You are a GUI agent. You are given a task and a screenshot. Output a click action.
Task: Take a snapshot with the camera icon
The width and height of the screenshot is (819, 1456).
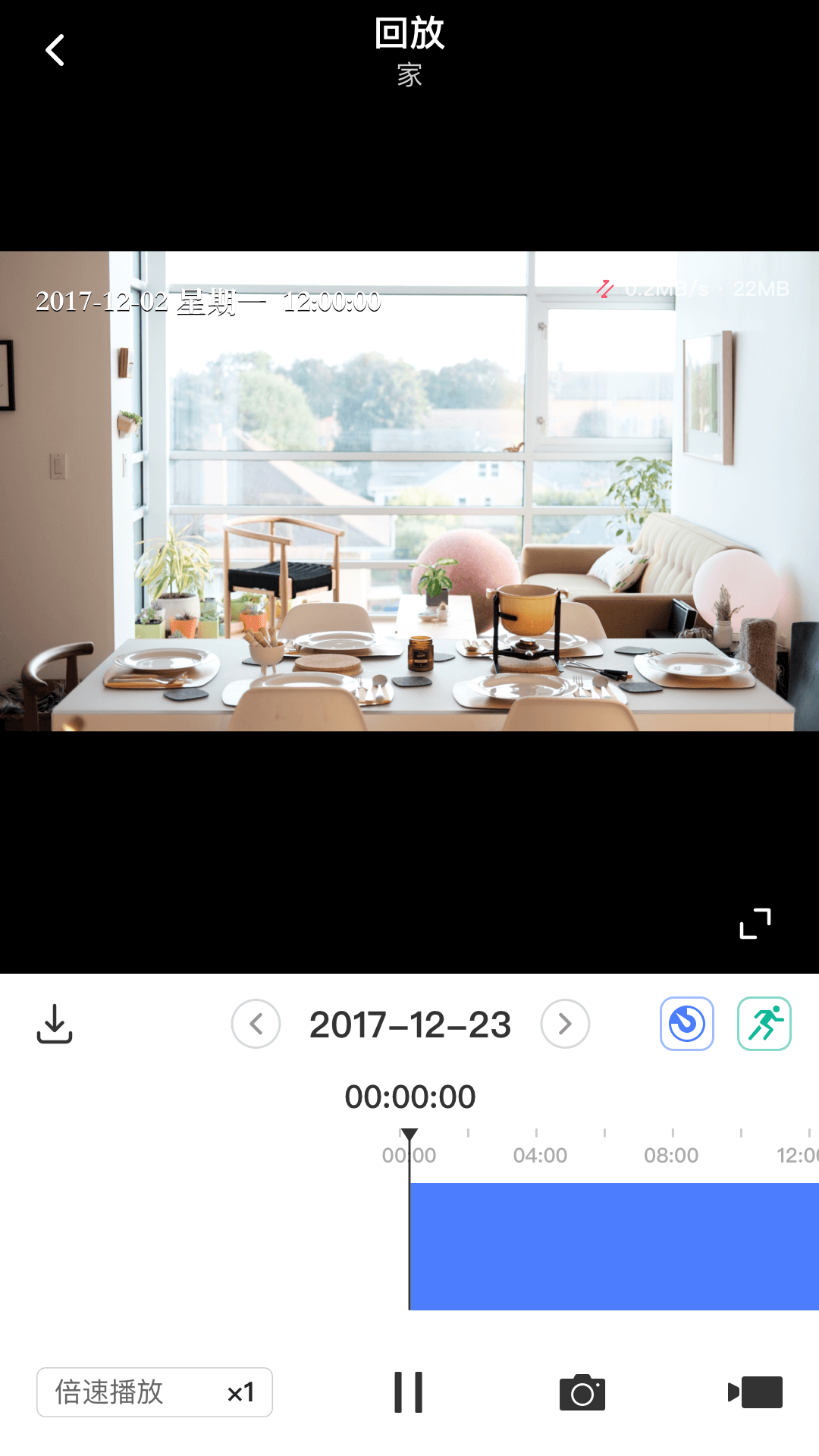[582, 1392]
